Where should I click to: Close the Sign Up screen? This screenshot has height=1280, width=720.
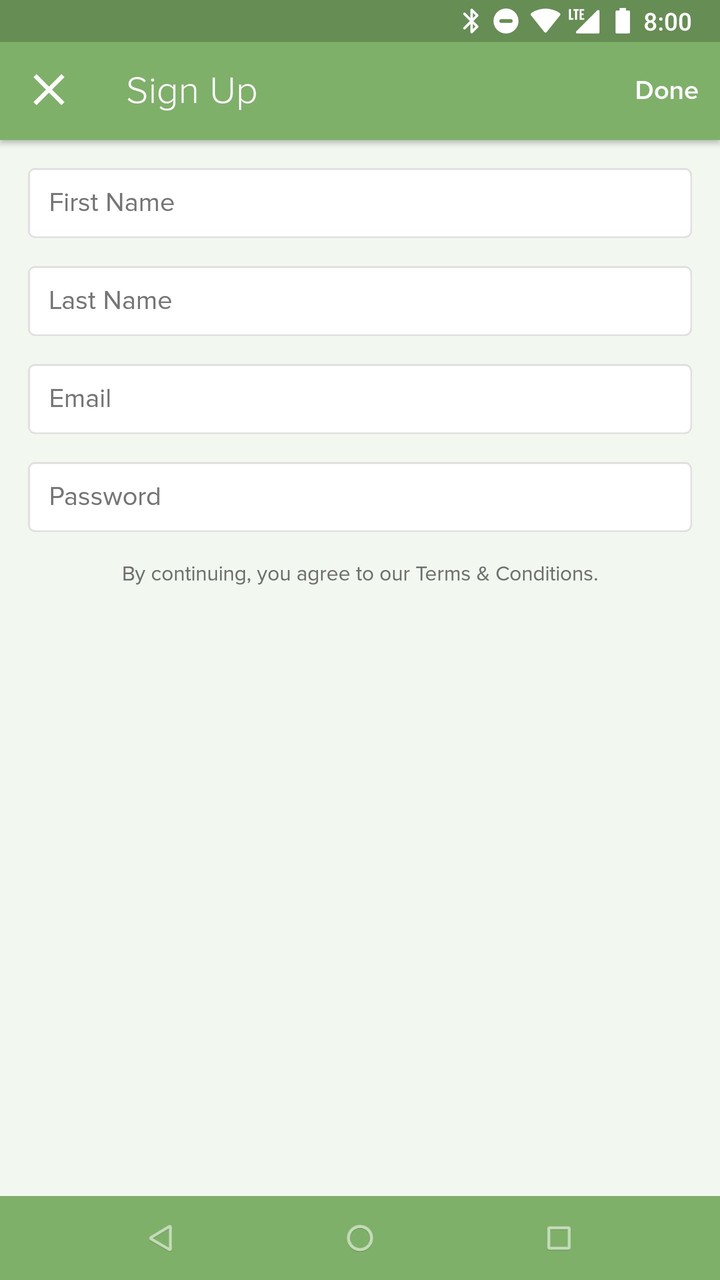(48, 90)
